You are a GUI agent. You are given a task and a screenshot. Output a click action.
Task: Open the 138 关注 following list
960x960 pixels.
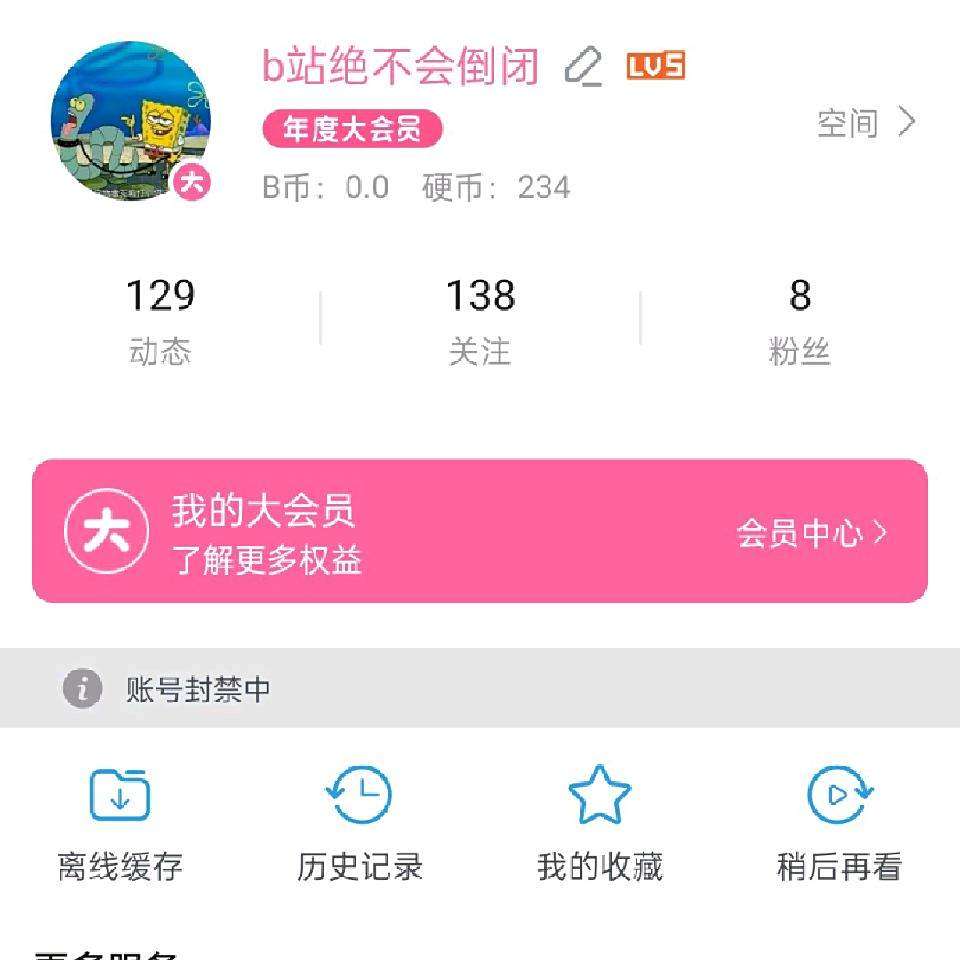coord(480,320)
